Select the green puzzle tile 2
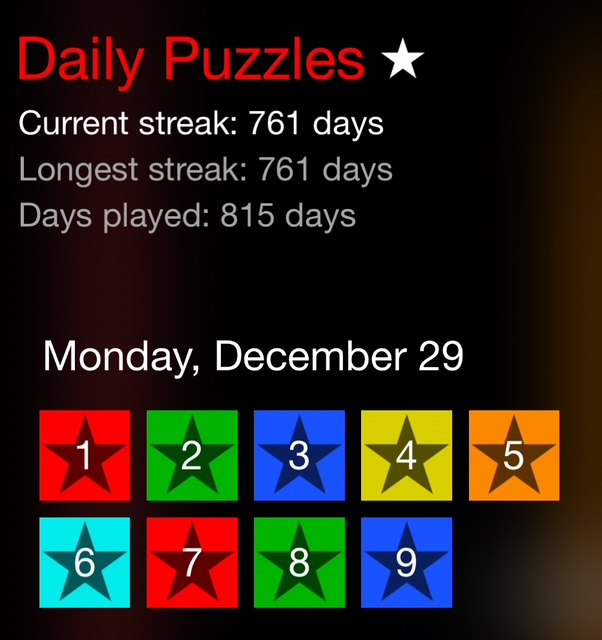 [191, 455]
